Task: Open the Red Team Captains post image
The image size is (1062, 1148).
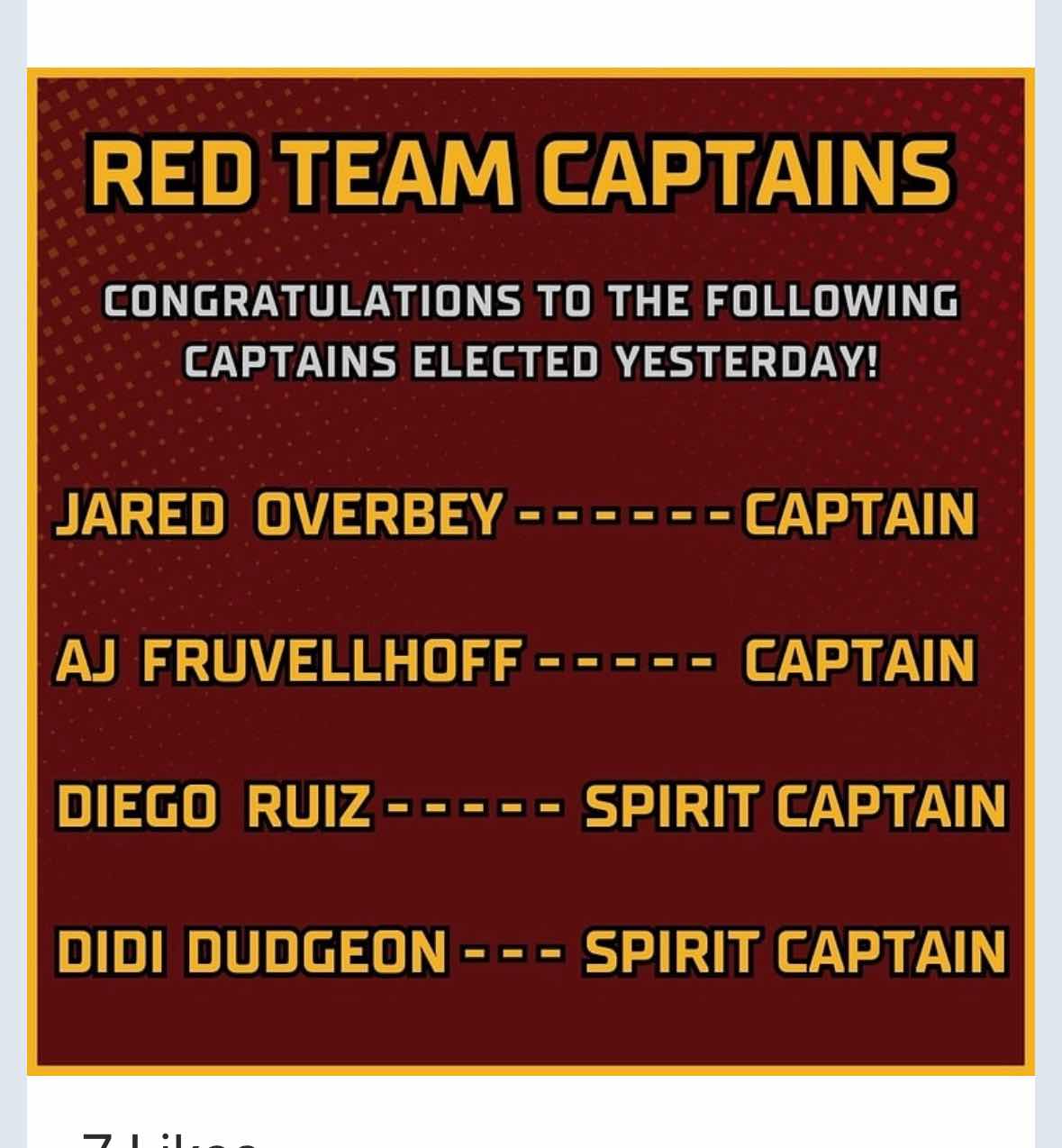Action: pyautogui.click(x=531, y=571)
